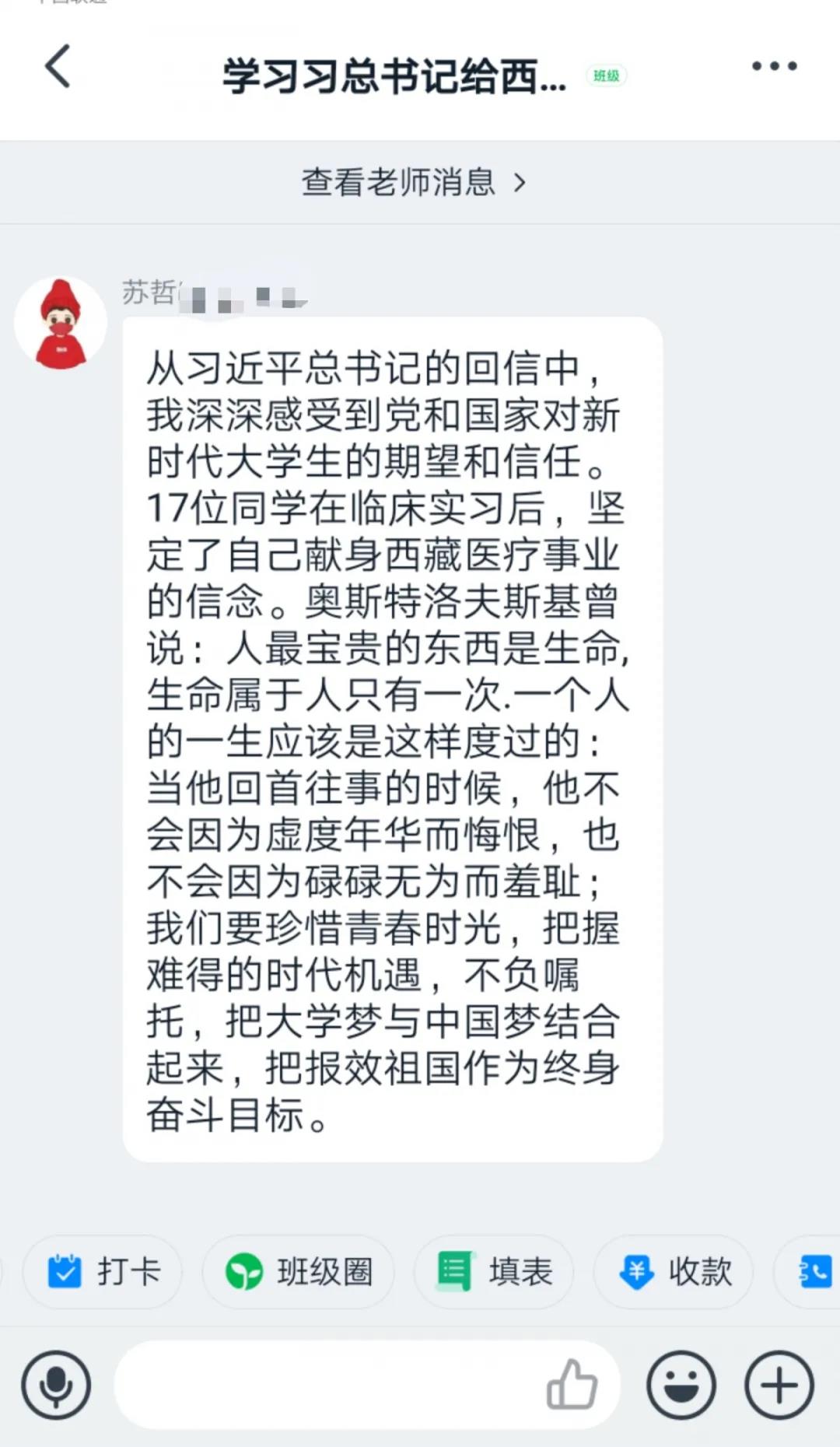This screenshot has height=1447, width=840.
Task: Tap 苏哲's red-hat avatar
Action: coord(61,323)
